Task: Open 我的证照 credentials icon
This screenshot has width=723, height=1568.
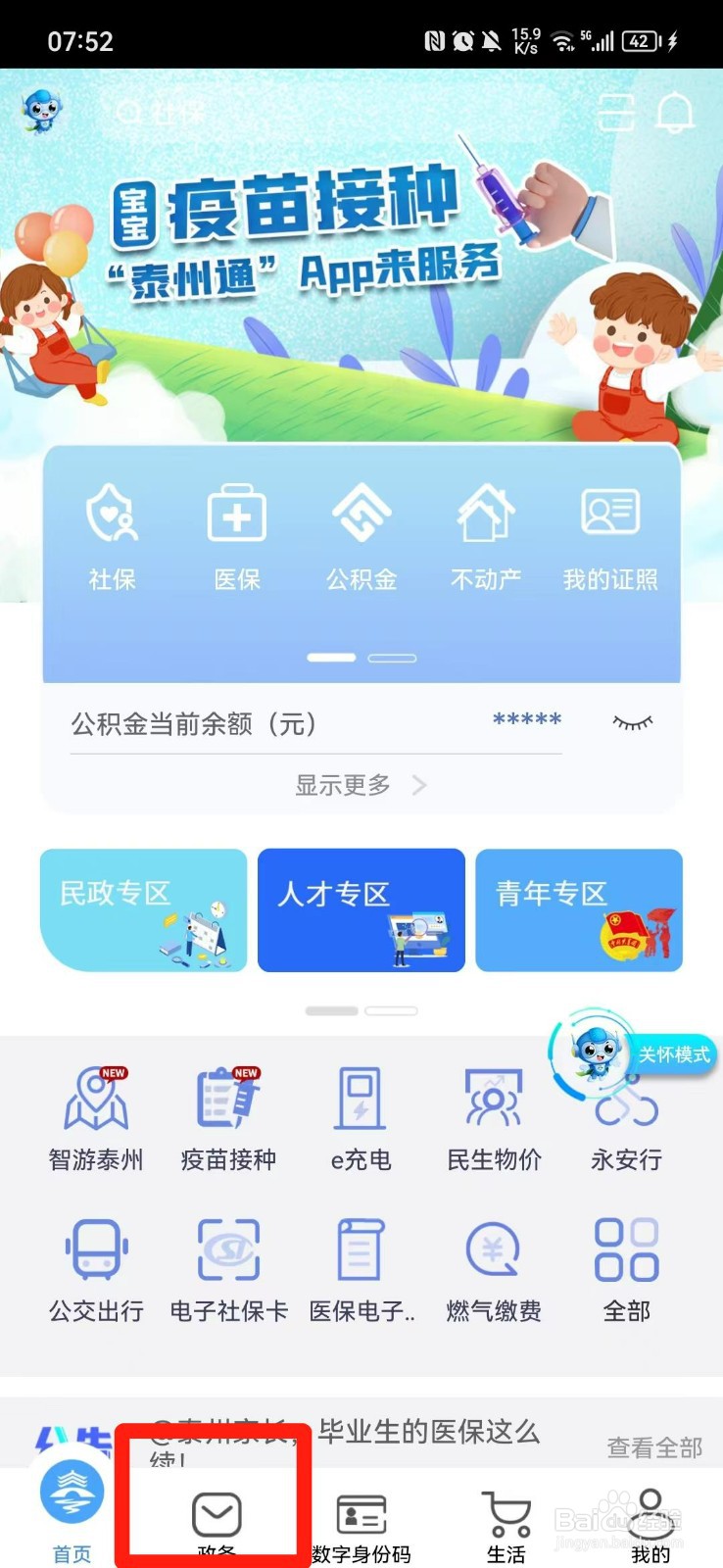Action: click(x=609, y=534)
